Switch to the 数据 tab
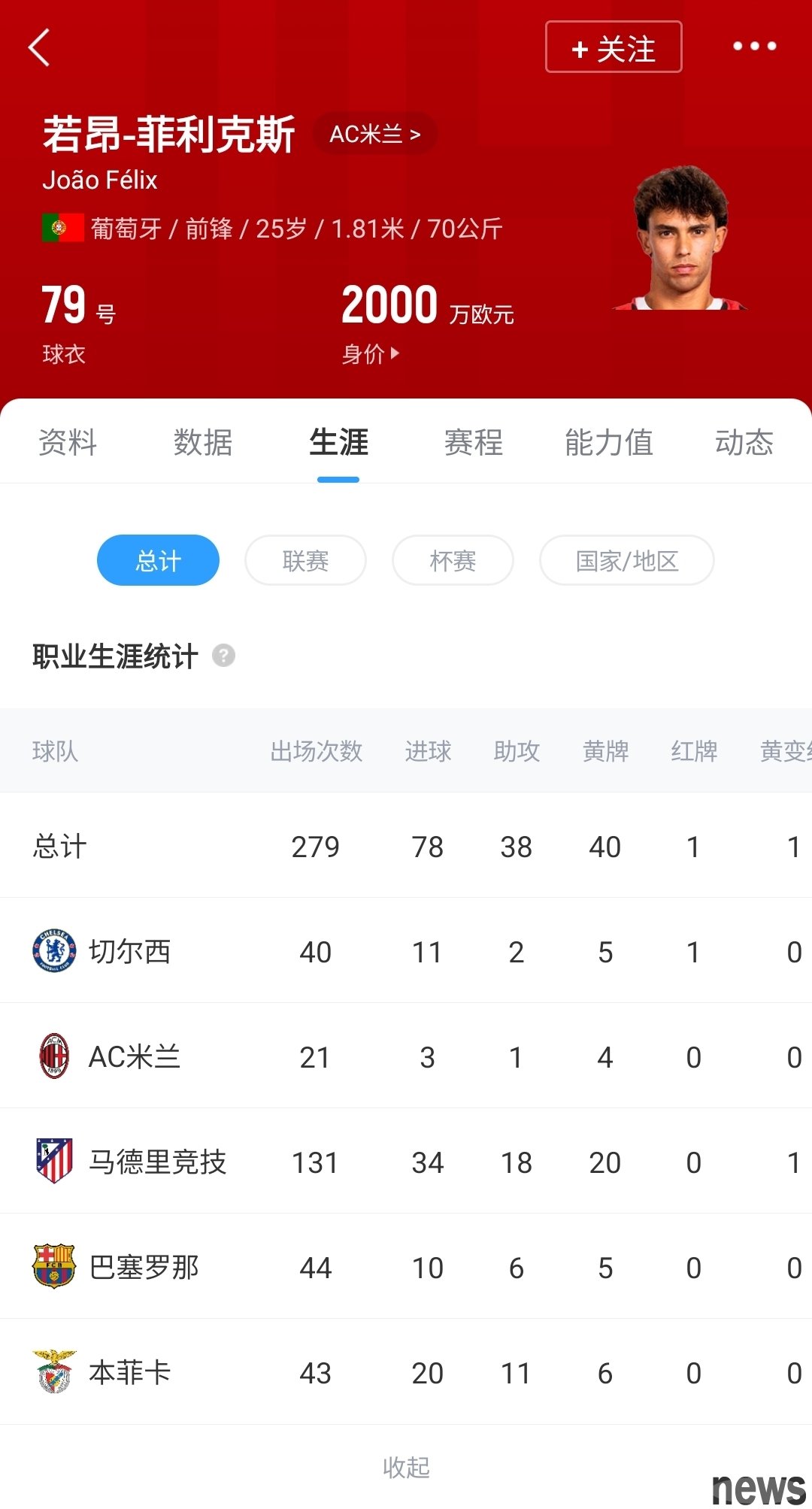The height and width of the screenshot is (1509, 812). tap(203, 442)
